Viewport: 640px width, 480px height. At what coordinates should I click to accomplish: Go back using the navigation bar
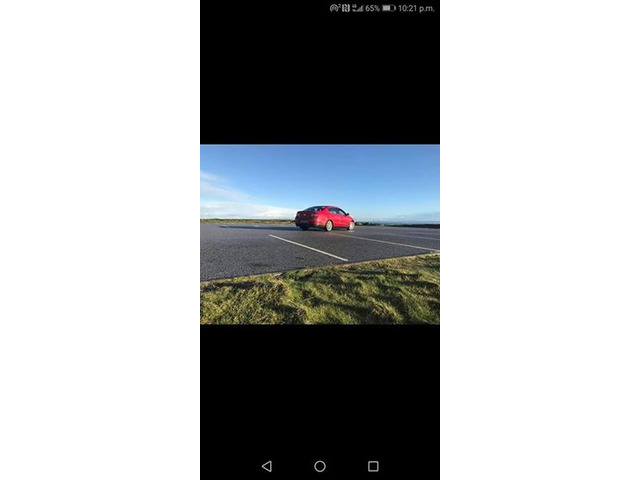pyautogui.click(x=266, y=466)
